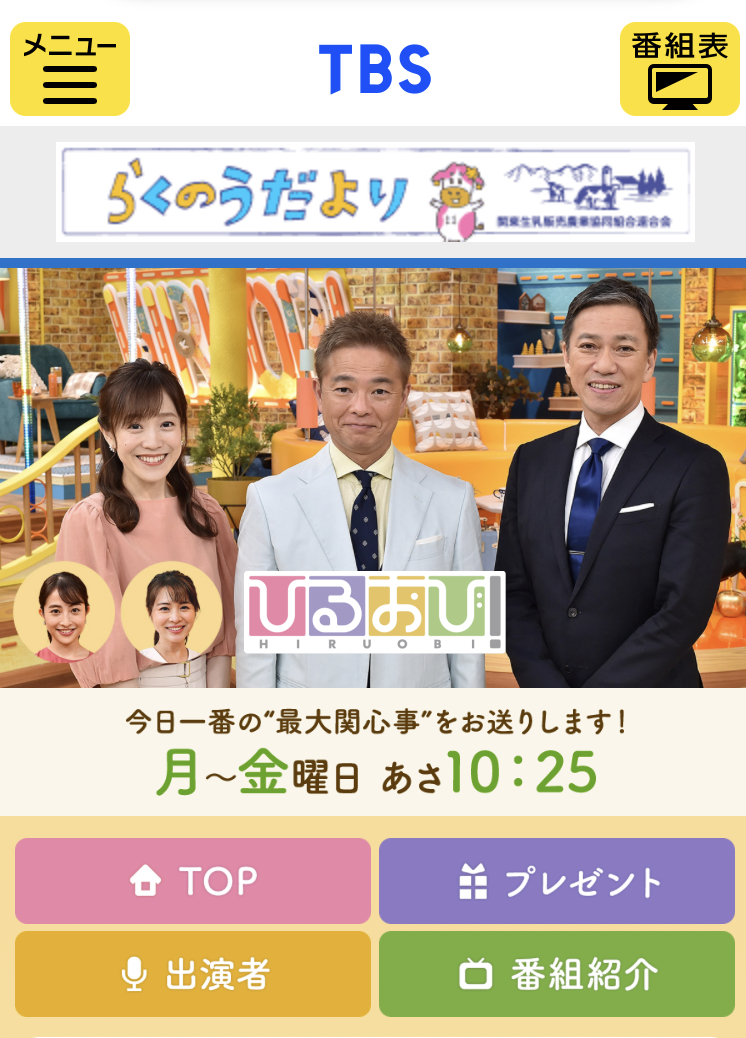
Task: Open the らくのうだより banner
Action: pyautogui.click(x=375, y=192)
